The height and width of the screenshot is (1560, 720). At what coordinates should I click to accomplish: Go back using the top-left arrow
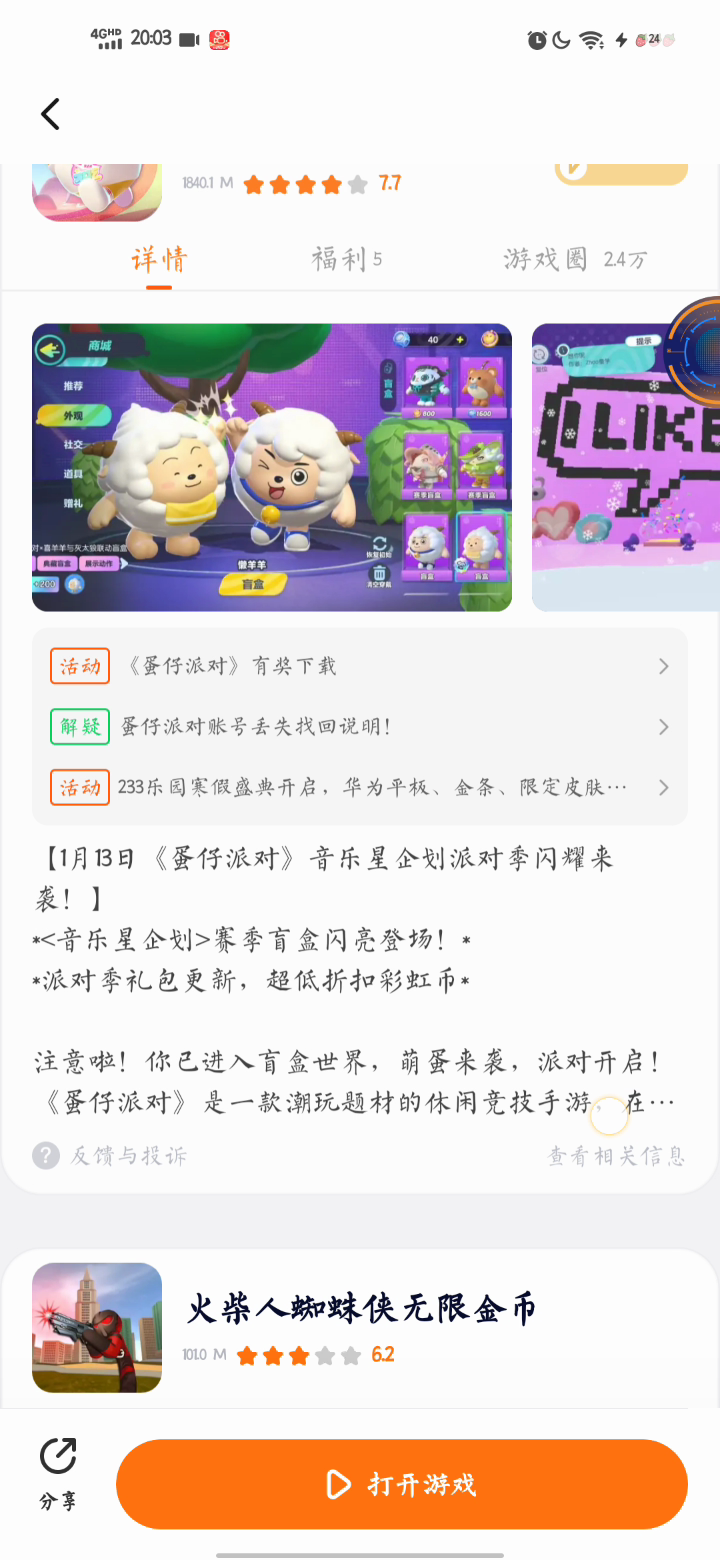[x=50, y=114]
